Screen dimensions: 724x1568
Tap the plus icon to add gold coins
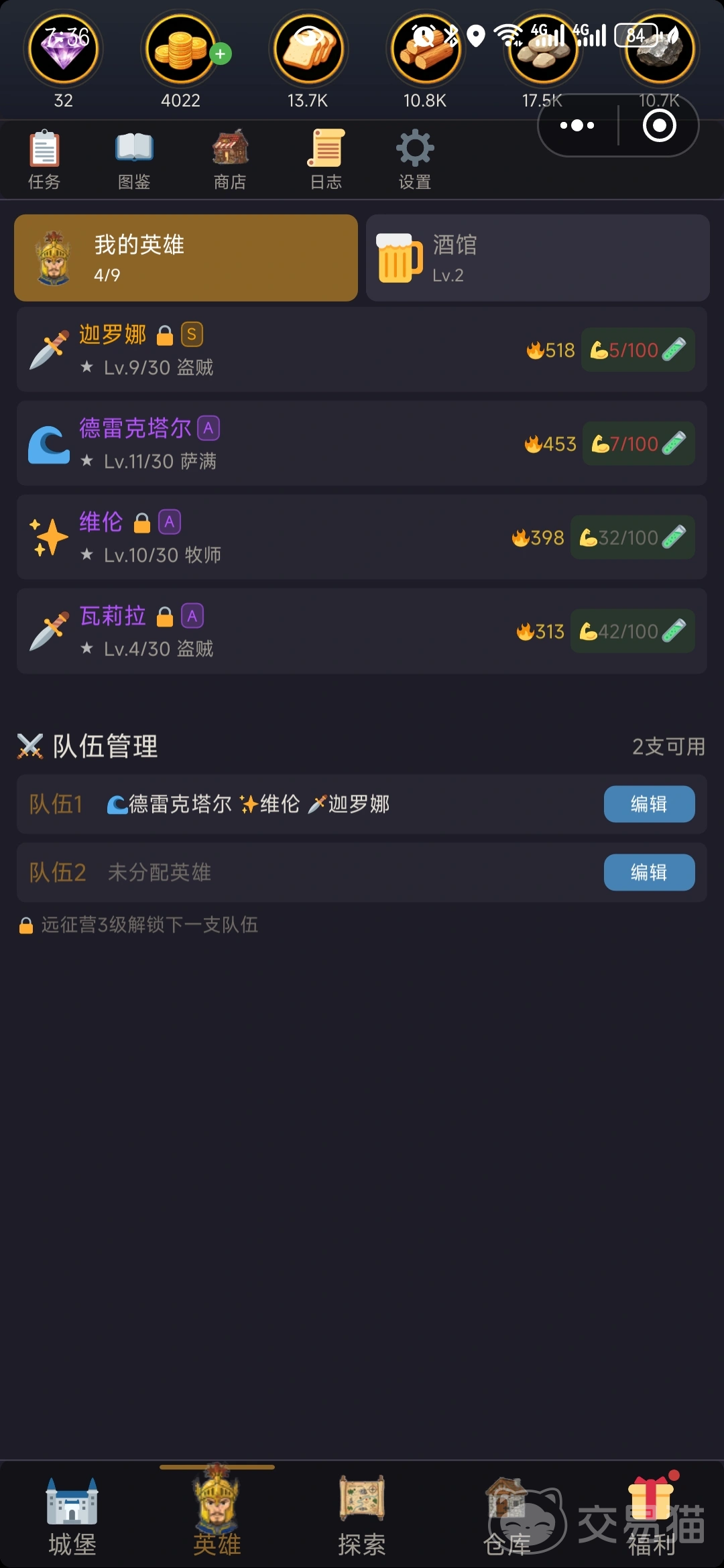(220, 54)
